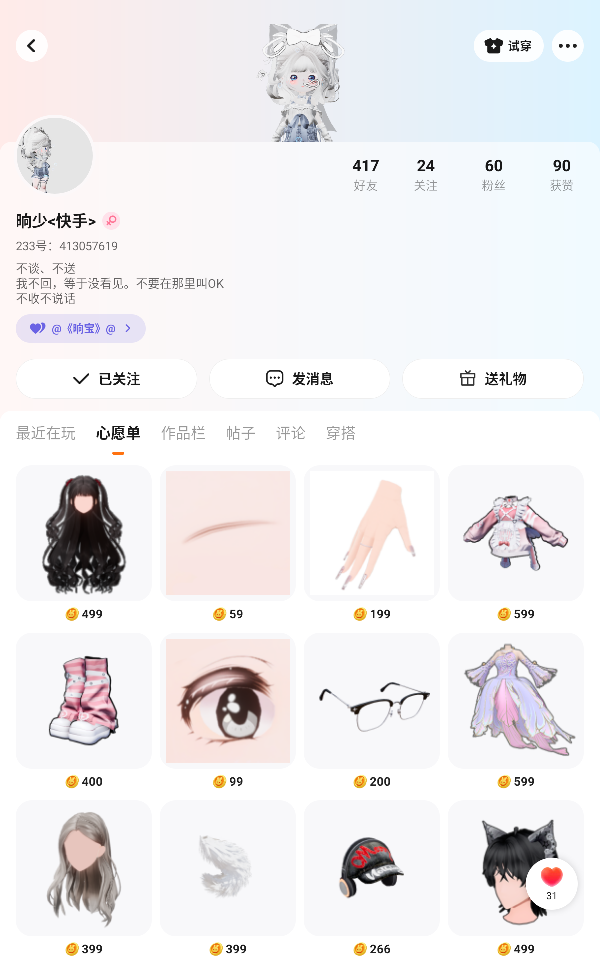Switch to the 最近在玩 tab
The image size is (600, 960).
point(46,433)
